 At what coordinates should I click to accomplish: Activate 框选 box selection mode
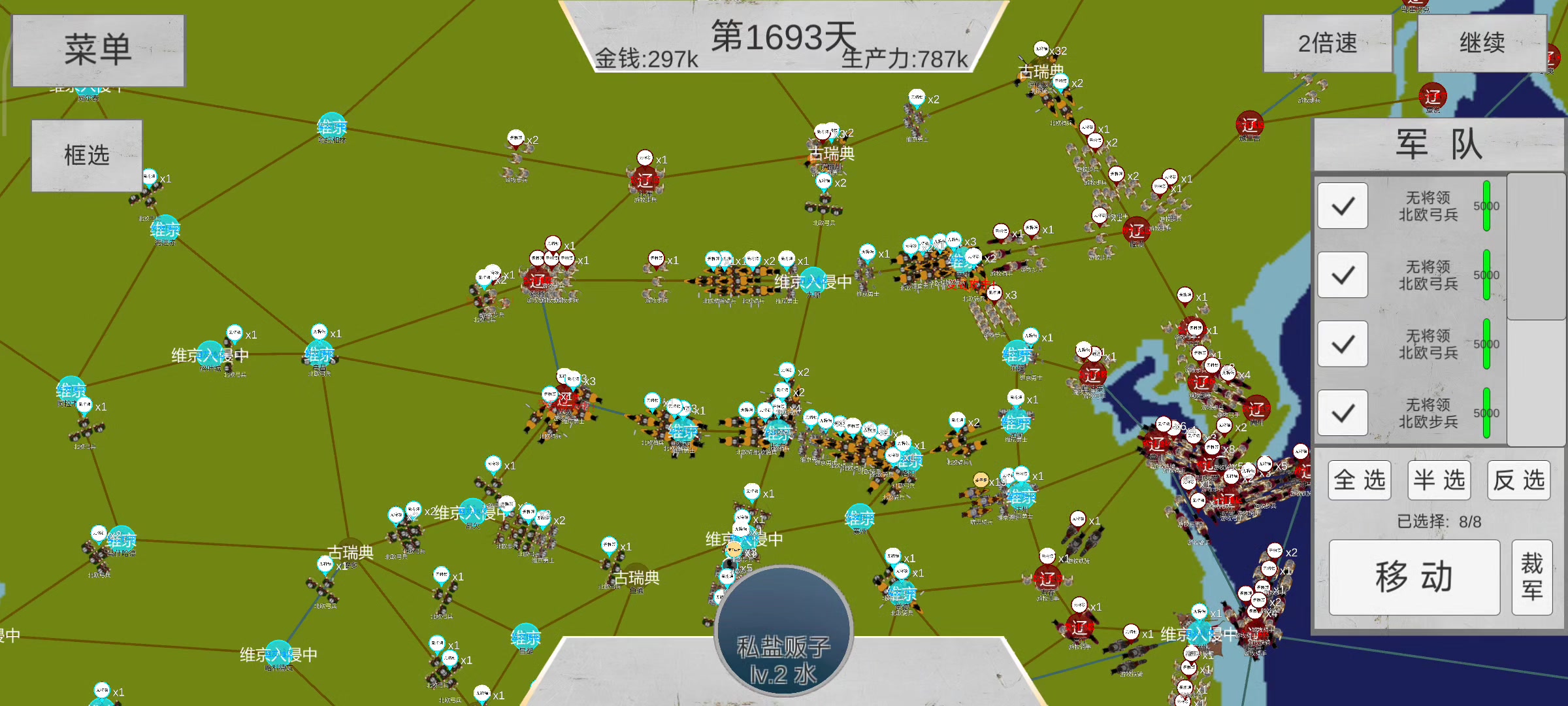pyautogui.click(x=87, y=156)
